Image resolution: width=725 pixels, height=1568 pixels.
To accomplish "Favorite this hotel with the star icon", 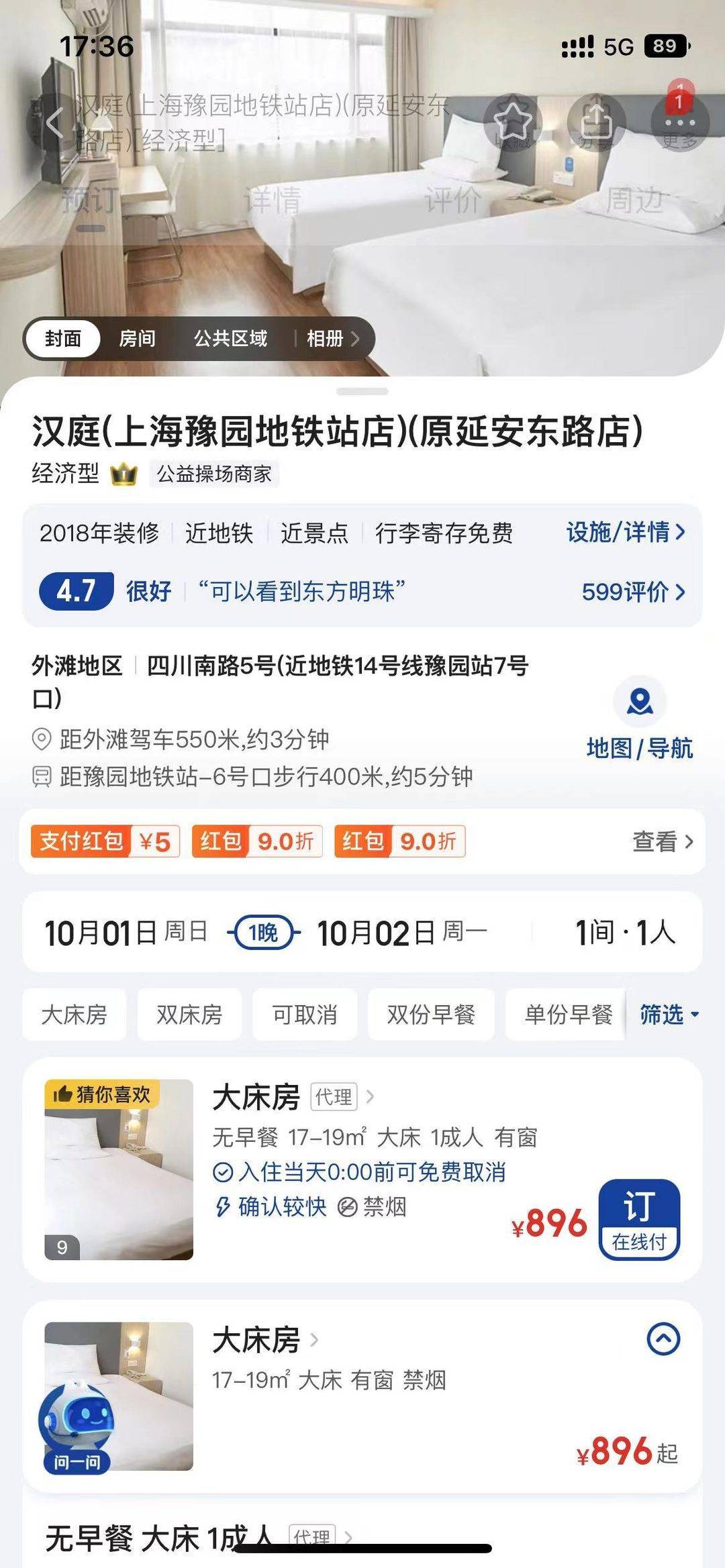I will [x=513, y=122].
